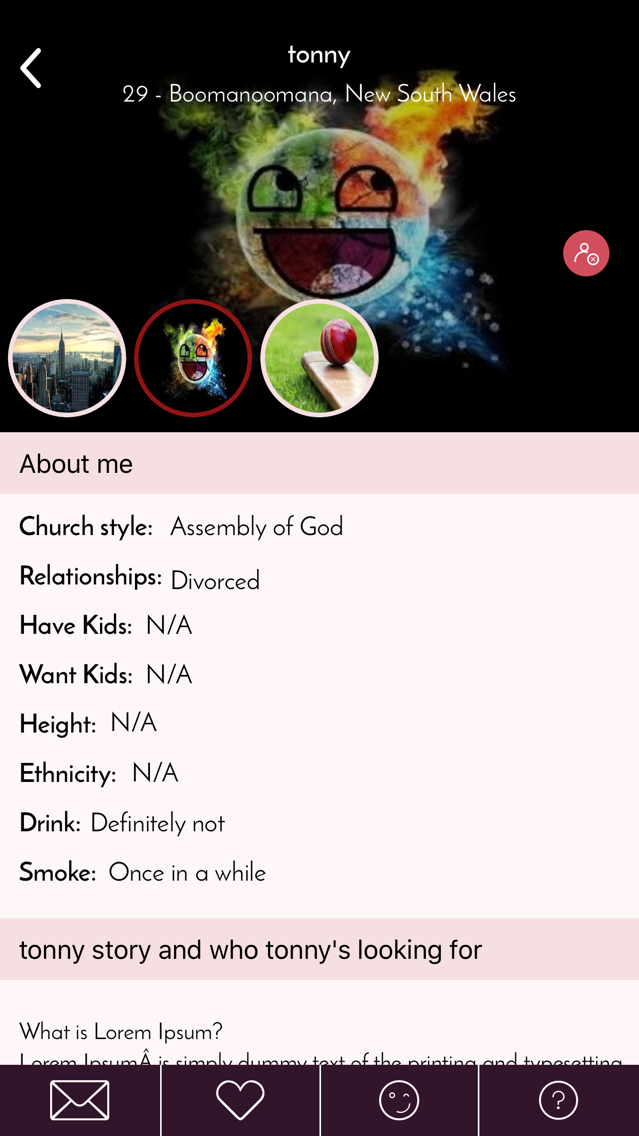
Task: Like tonny with the heart icon
Action: pos(240,1100)
